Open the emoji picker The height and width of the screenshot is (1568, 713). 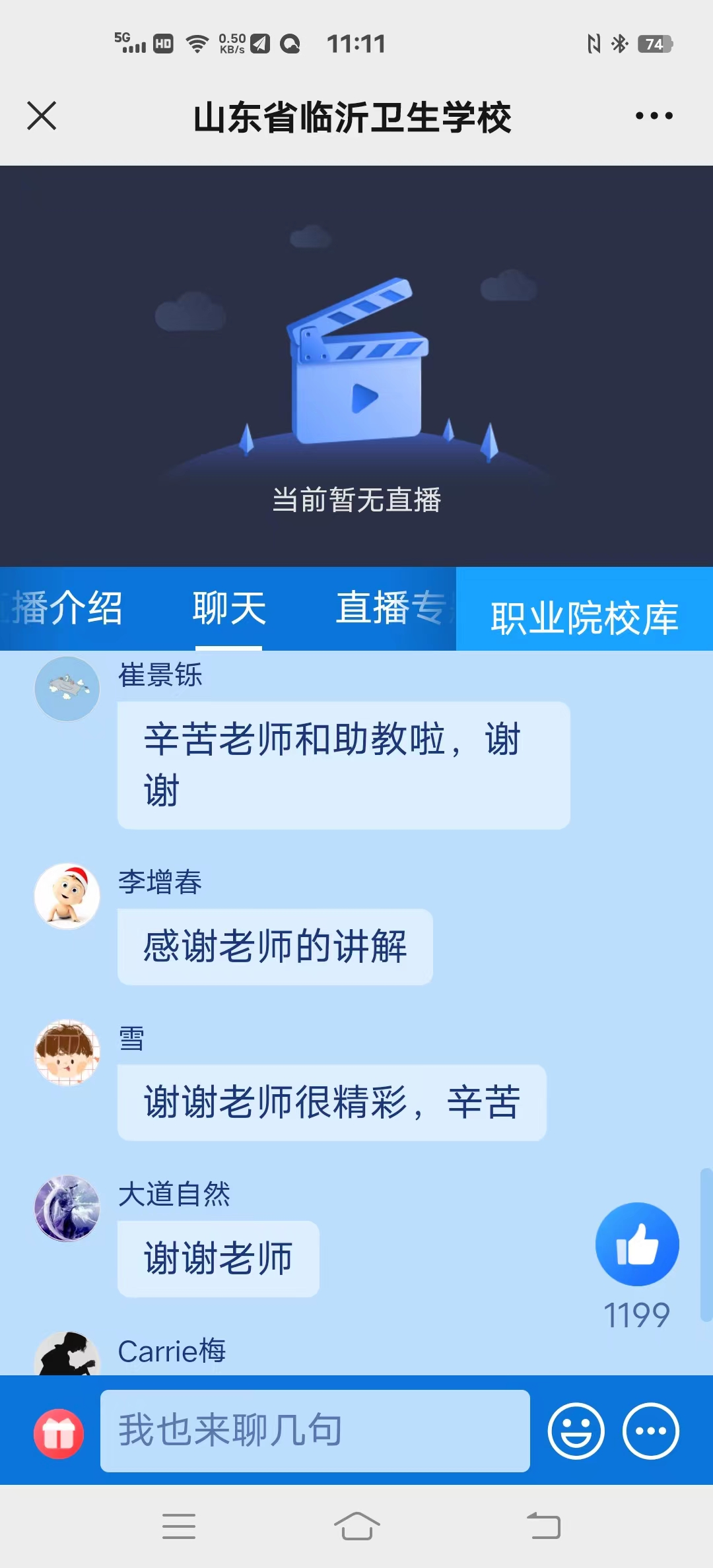[576, 1431]
